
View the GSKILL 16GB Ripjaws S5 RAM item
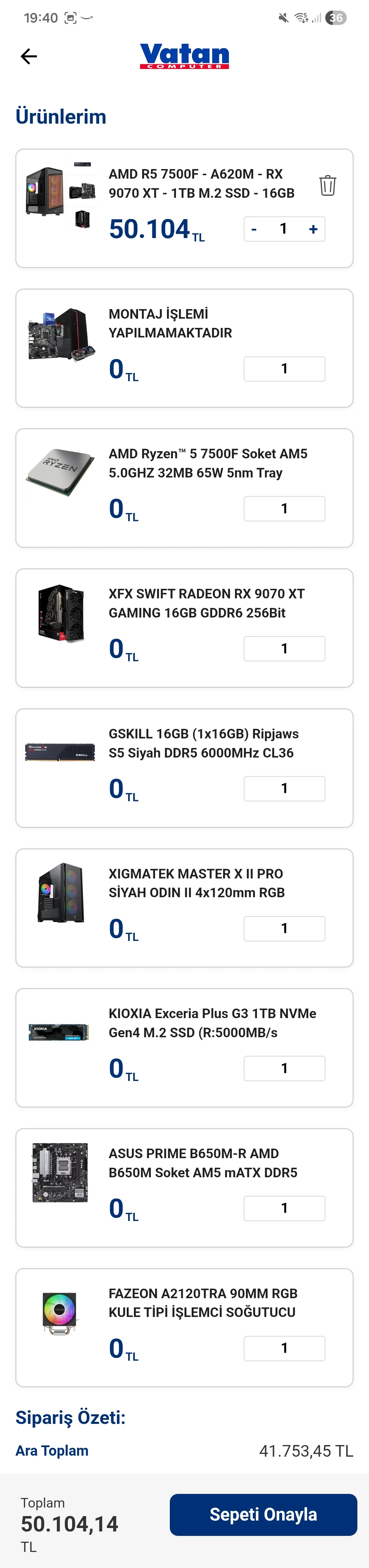point(203,743)
